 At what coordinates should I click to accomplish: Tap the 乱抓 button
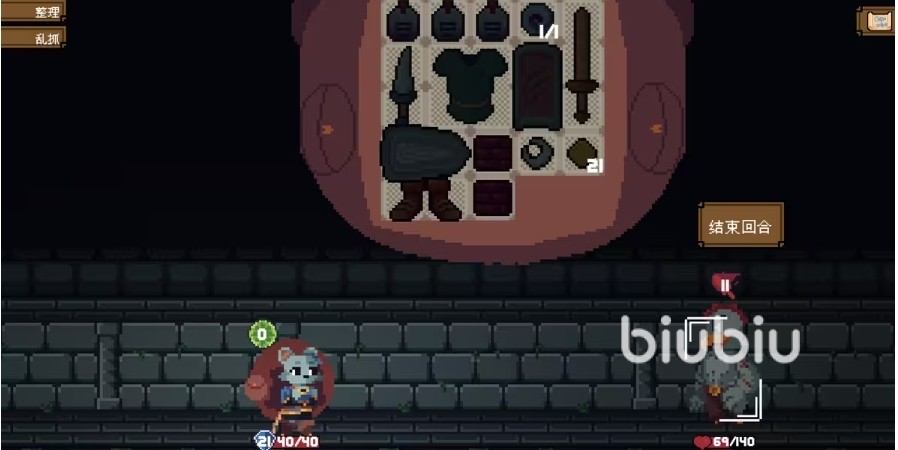click(35, 37)
